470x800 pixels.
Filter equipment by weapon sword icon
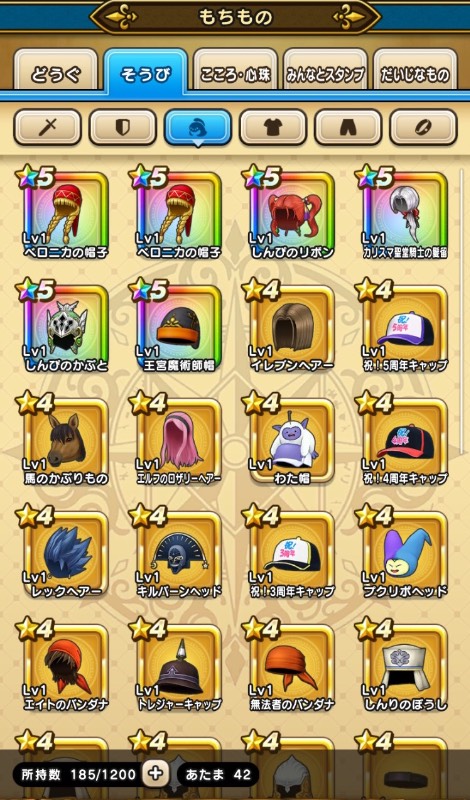click(x=47, y=127)
